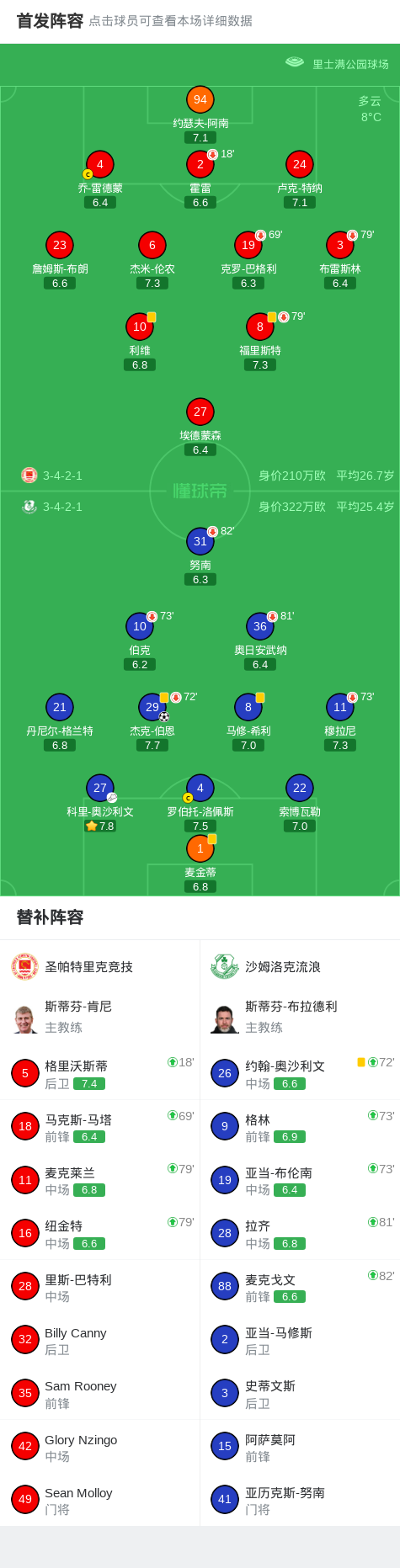
Task: Open substitute 格林 number 9 details
Action: [300, 1126]
